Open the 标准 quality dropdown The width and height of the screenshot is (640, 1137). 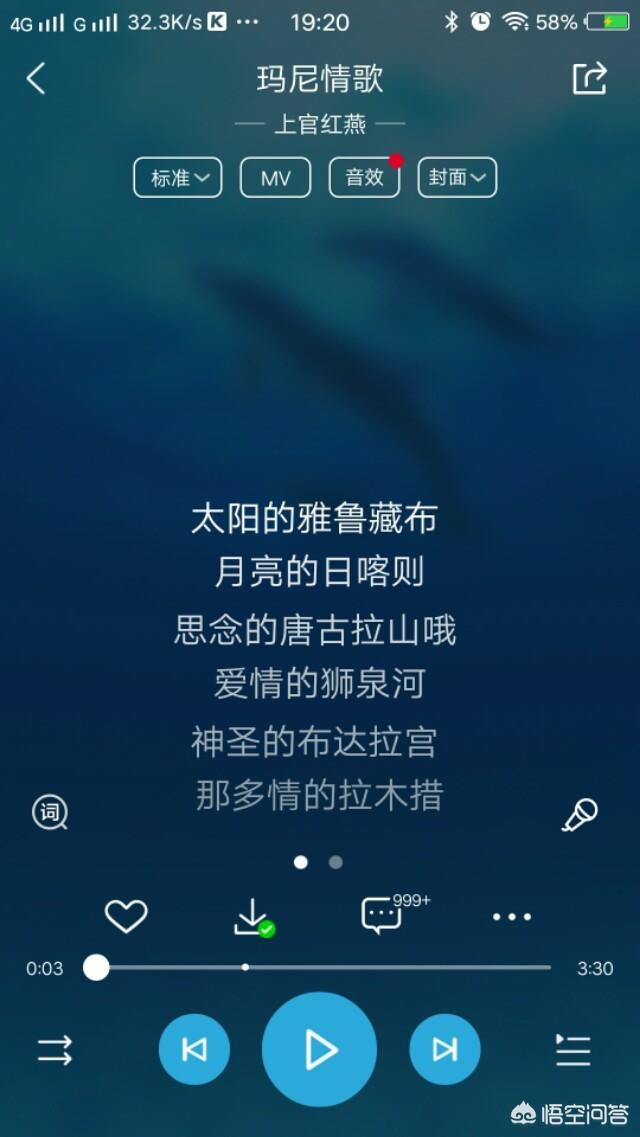click(x=179, y=178)
